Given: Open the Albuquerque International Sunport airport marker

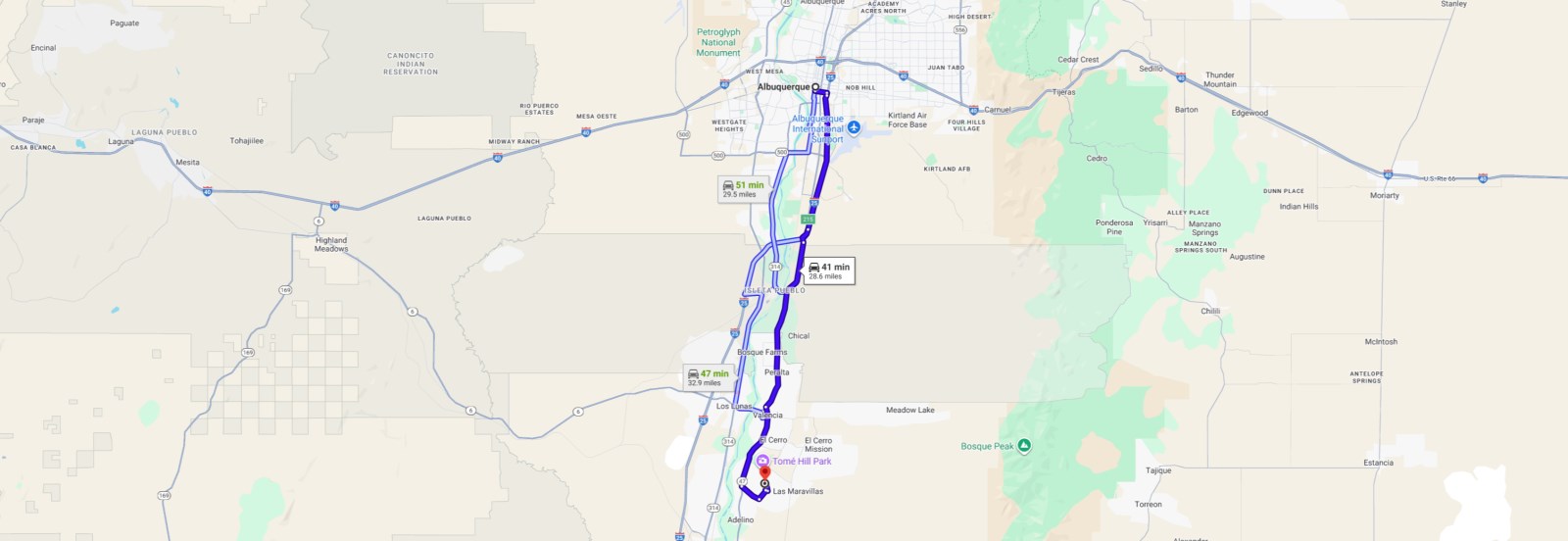Looking at the screenshot, I should click(854, 128).
